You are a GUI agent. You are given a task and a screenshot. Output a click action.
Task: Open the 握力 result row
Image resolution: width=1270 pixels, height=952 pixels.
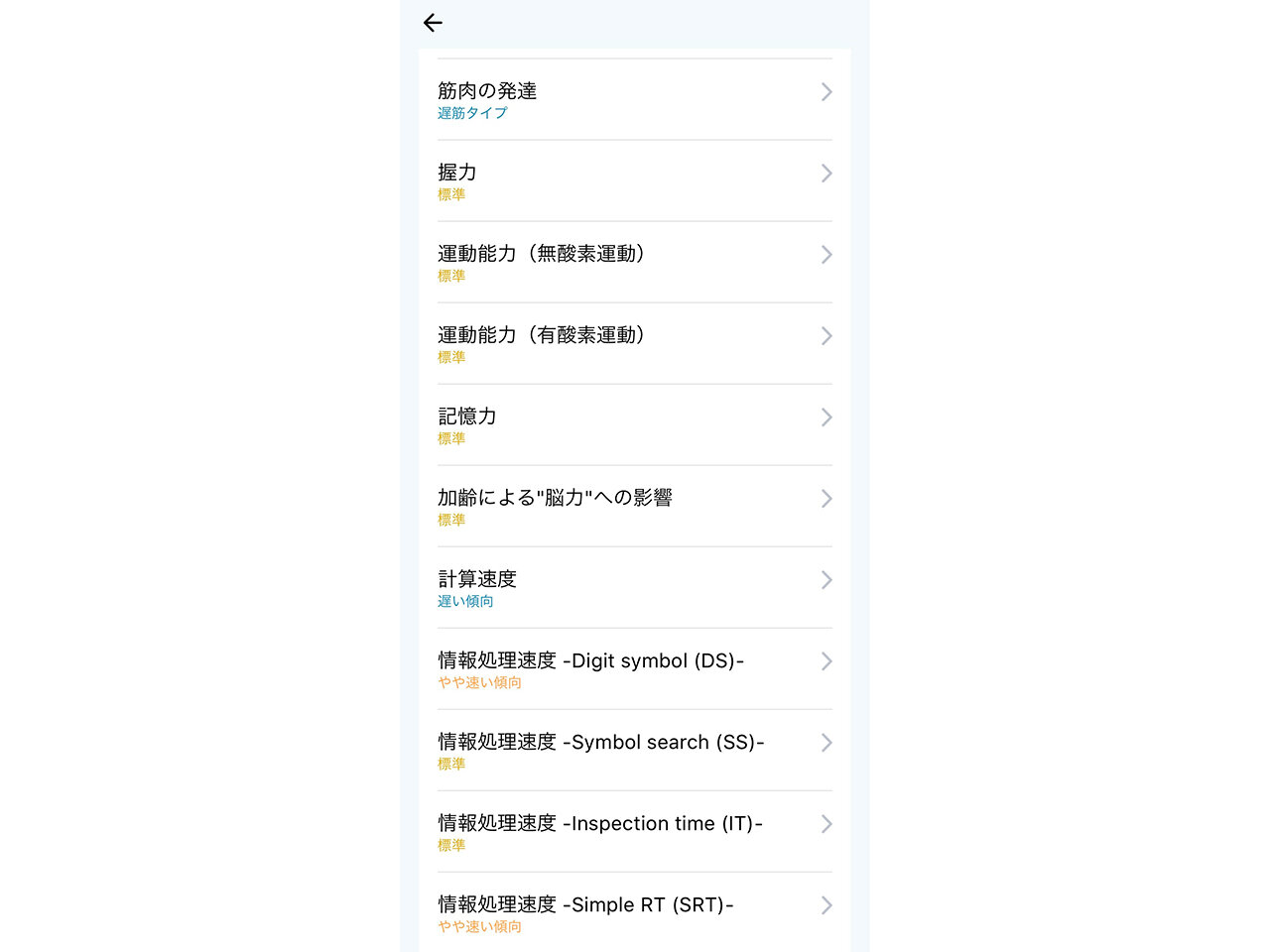tap(634, 180)
